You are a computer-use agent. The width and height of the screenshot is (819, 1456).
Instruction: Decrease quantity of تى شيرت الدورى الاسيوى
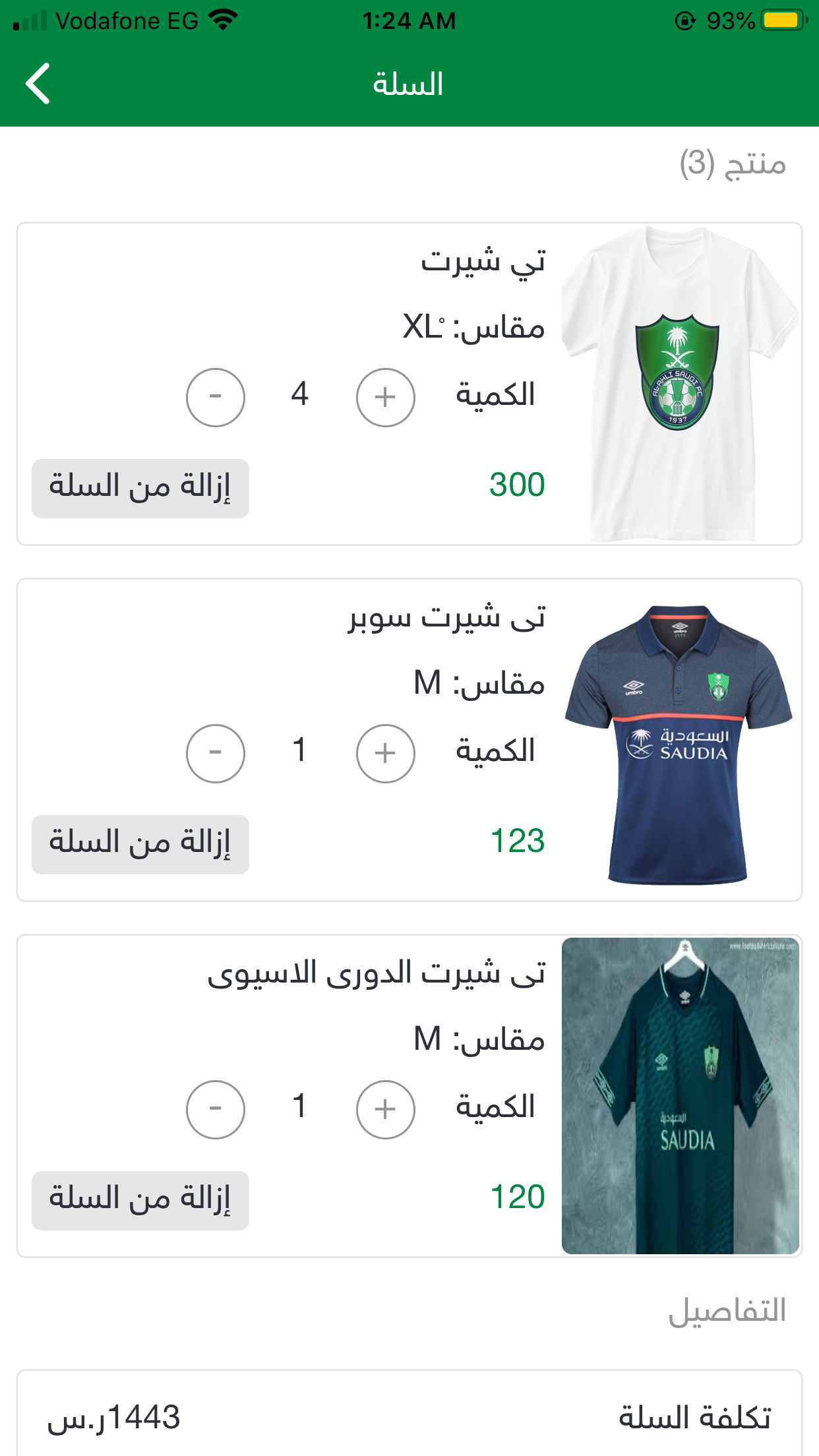[x=216, y=1110]
